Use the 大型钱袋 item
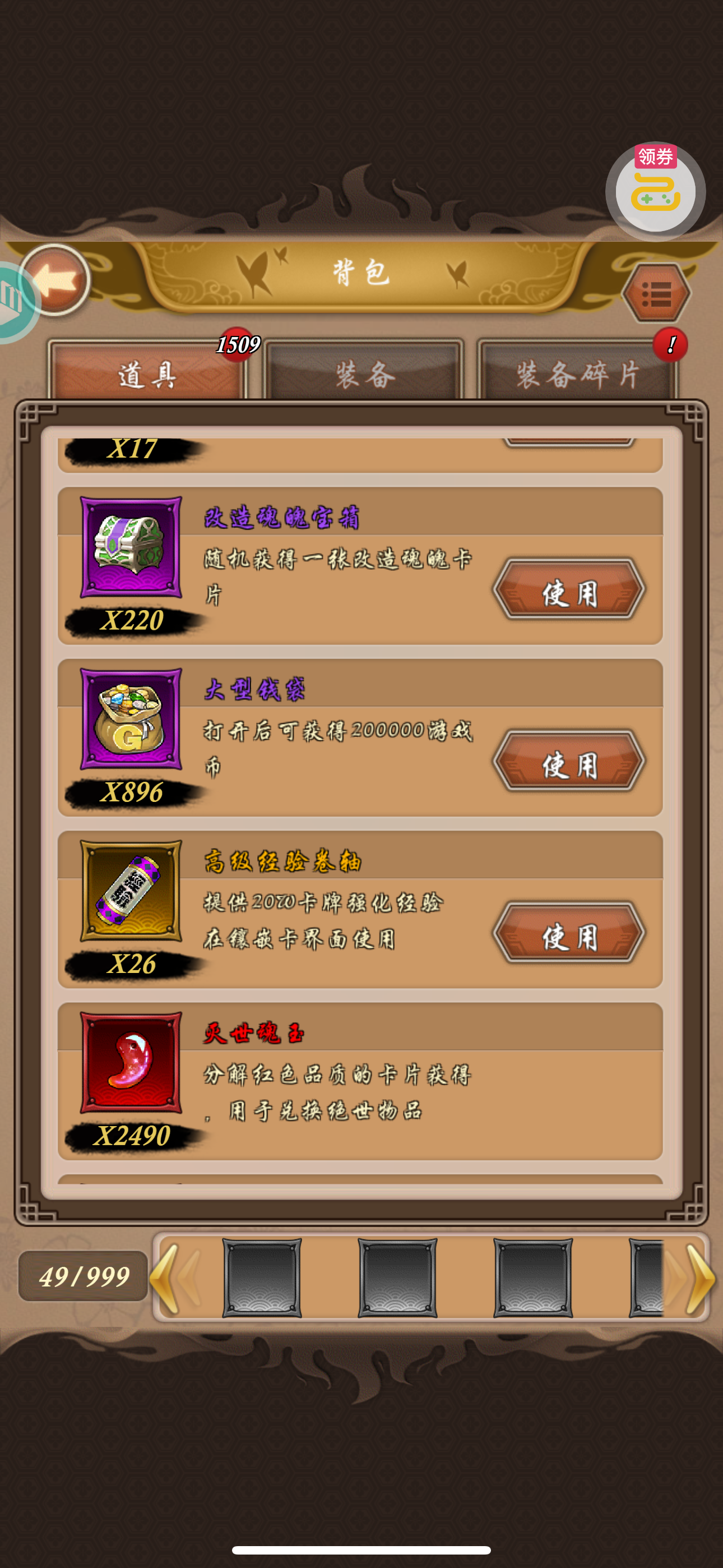 point(568,762)
